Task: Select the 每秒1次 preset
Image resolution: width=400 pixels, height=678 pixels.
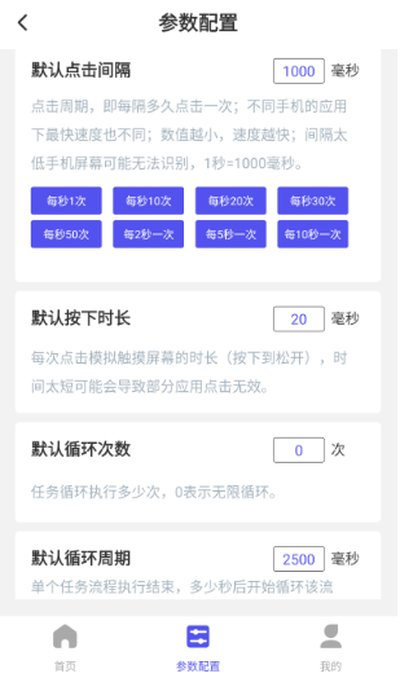Action: pyautogui.click(x=66, y=201)
